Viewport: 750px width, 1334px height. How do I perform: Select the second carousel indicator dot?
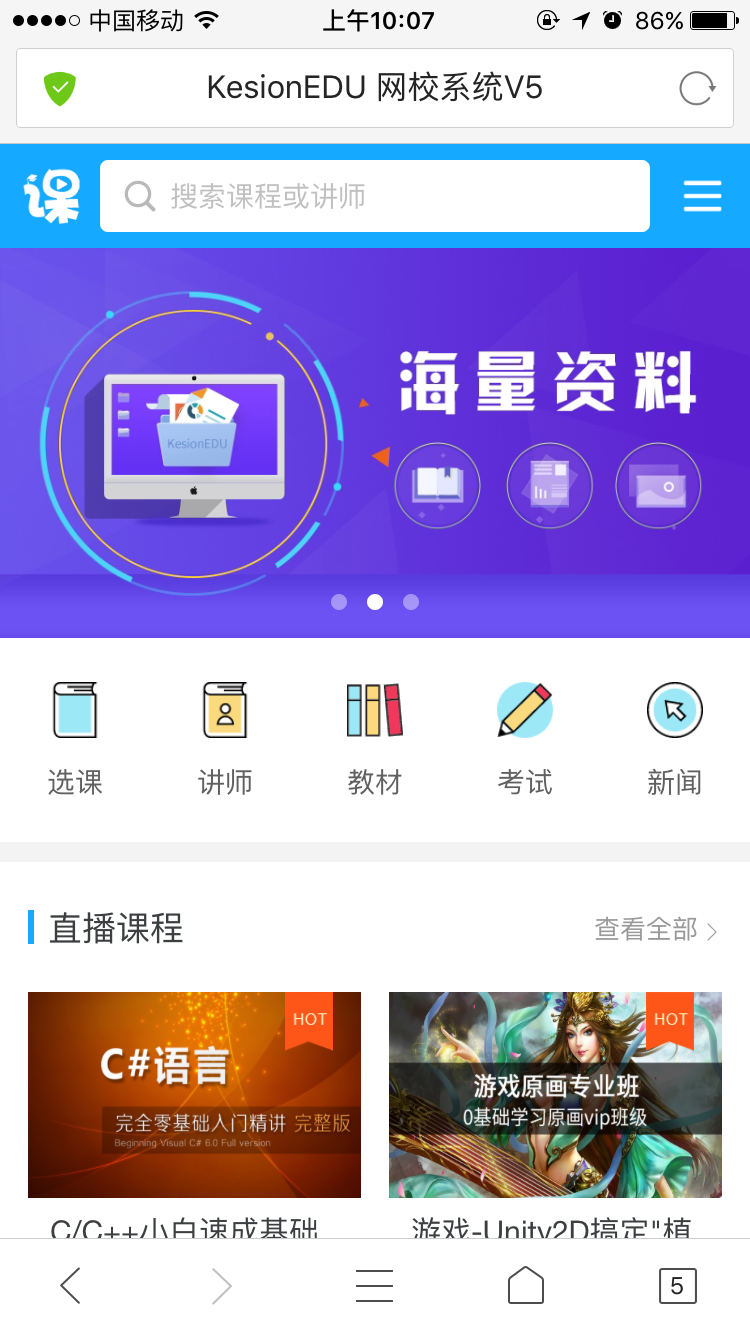pyautogui.click(x=375, y=601)
